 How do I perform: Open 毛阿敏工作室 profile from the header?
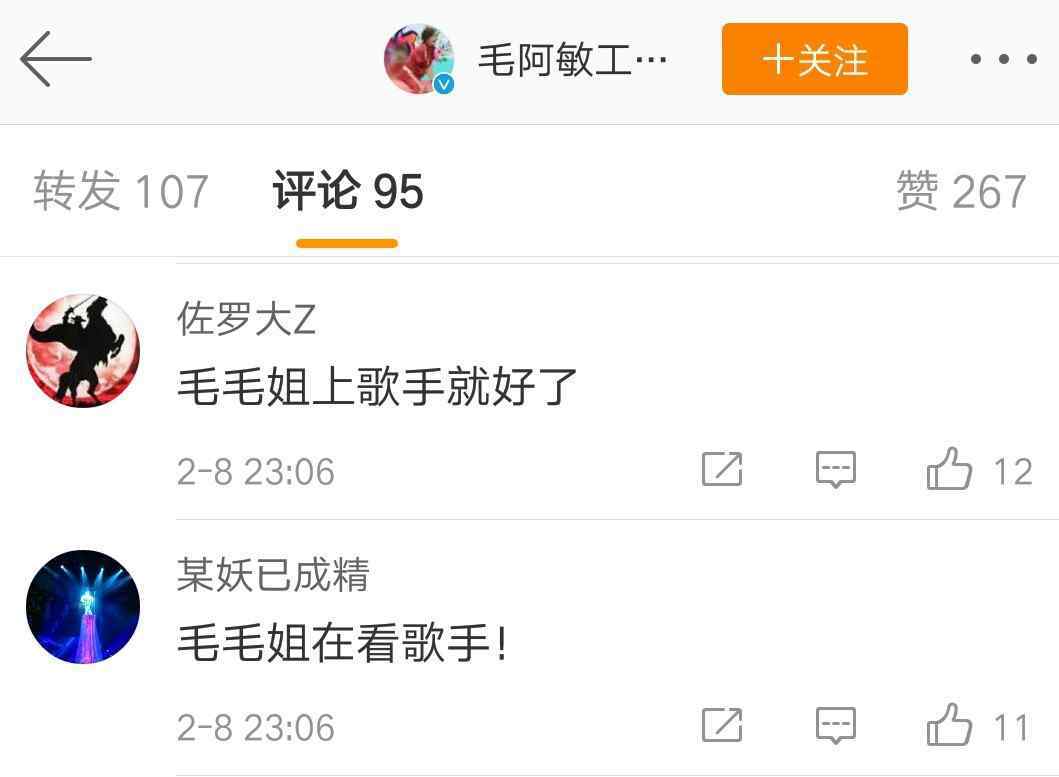525,60
